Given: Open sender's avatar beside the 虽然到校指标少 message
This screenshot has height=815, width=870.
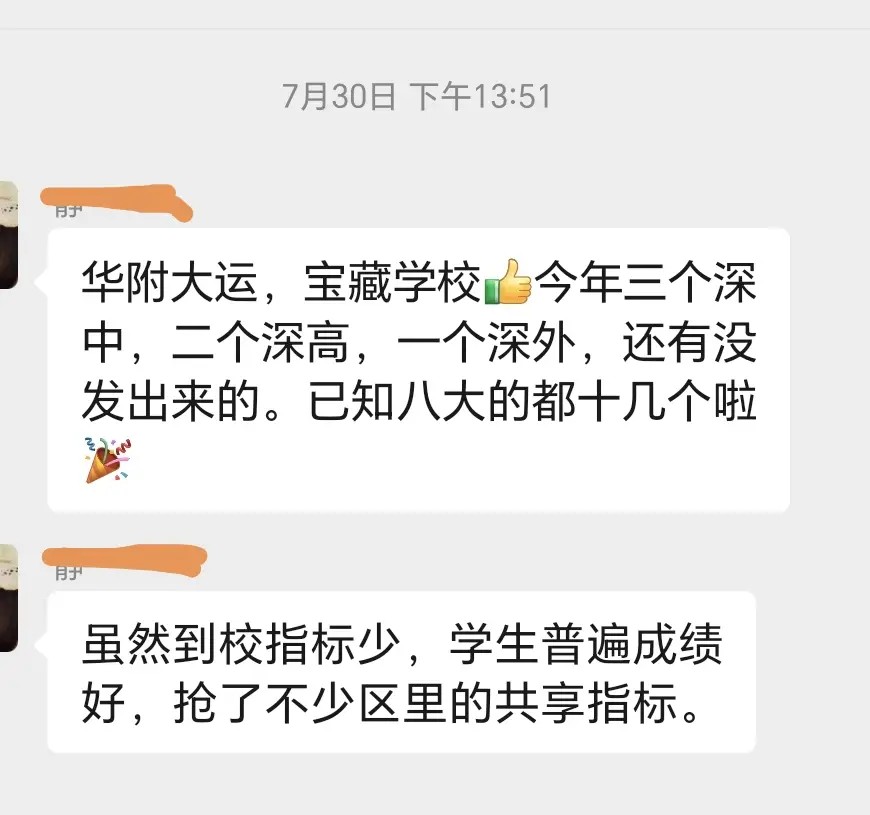Looking at the screenshot, I should coord(8,598).
